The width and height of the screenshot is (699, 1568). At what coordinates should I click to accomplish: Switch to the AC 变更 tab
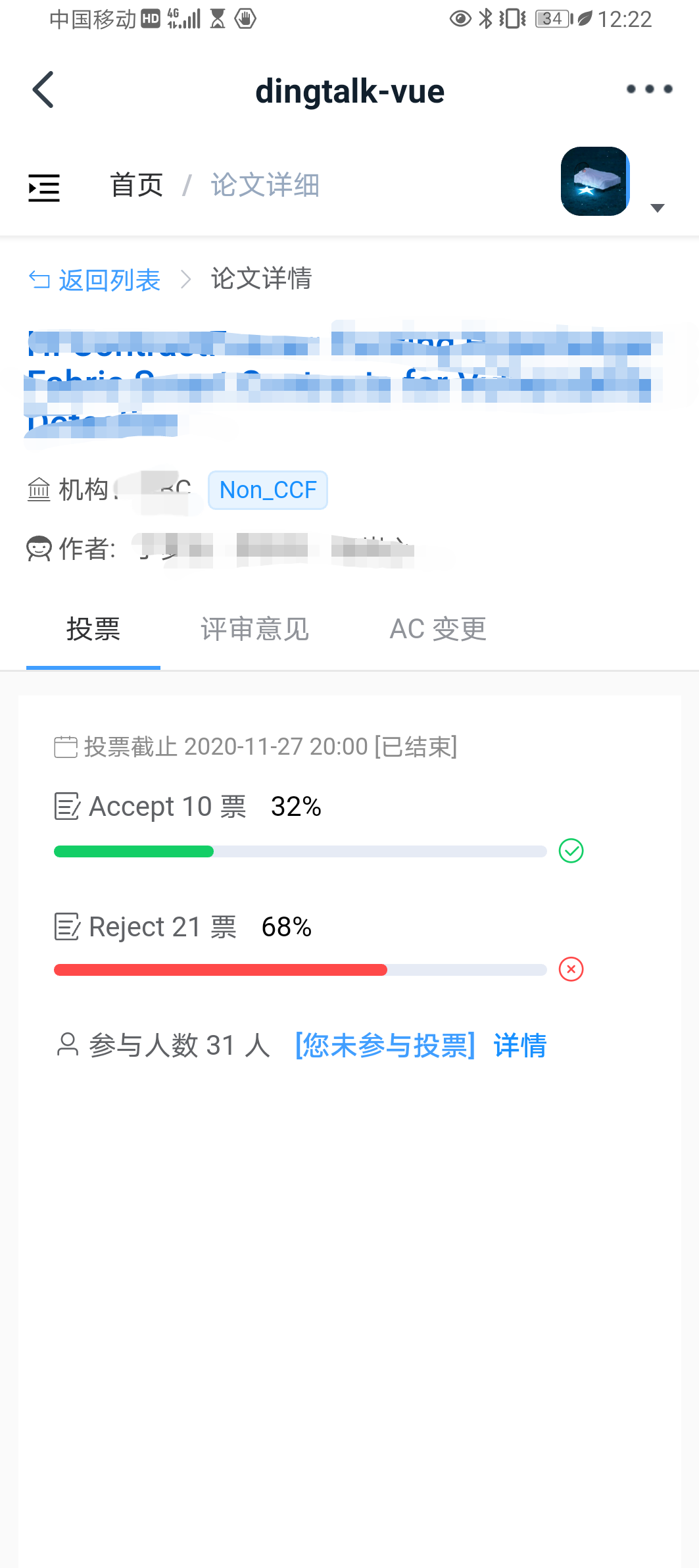(438, 629)
